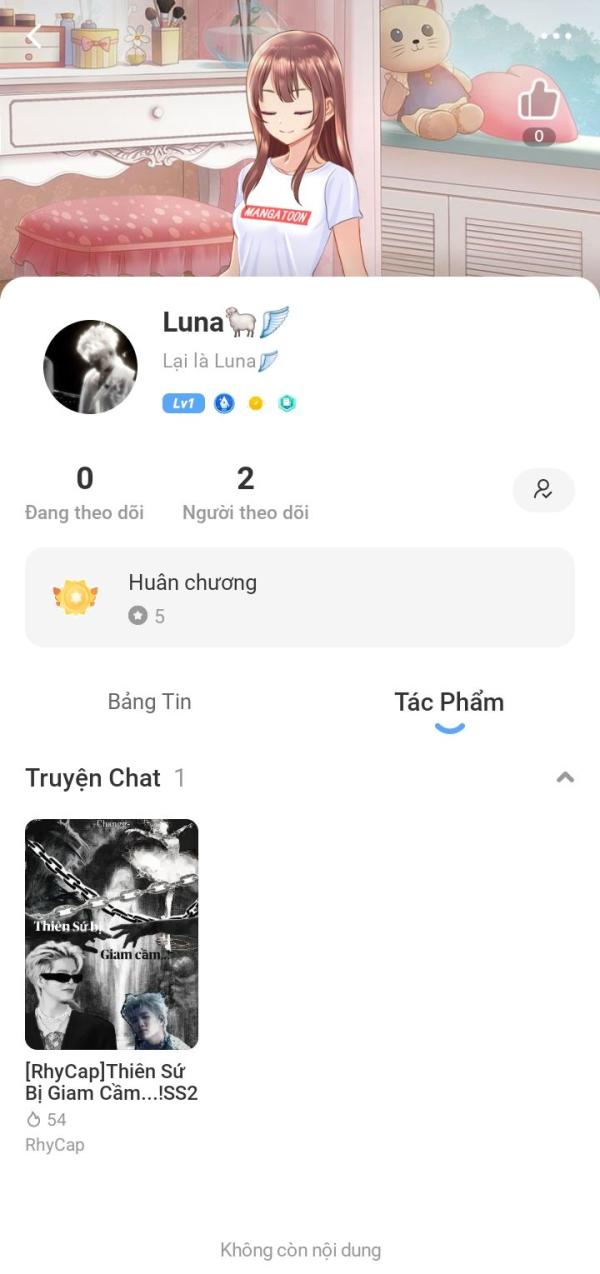Go back using the top-left arrow
The height and width of the screenshot is (1274, 600).
tap(34, 36)
